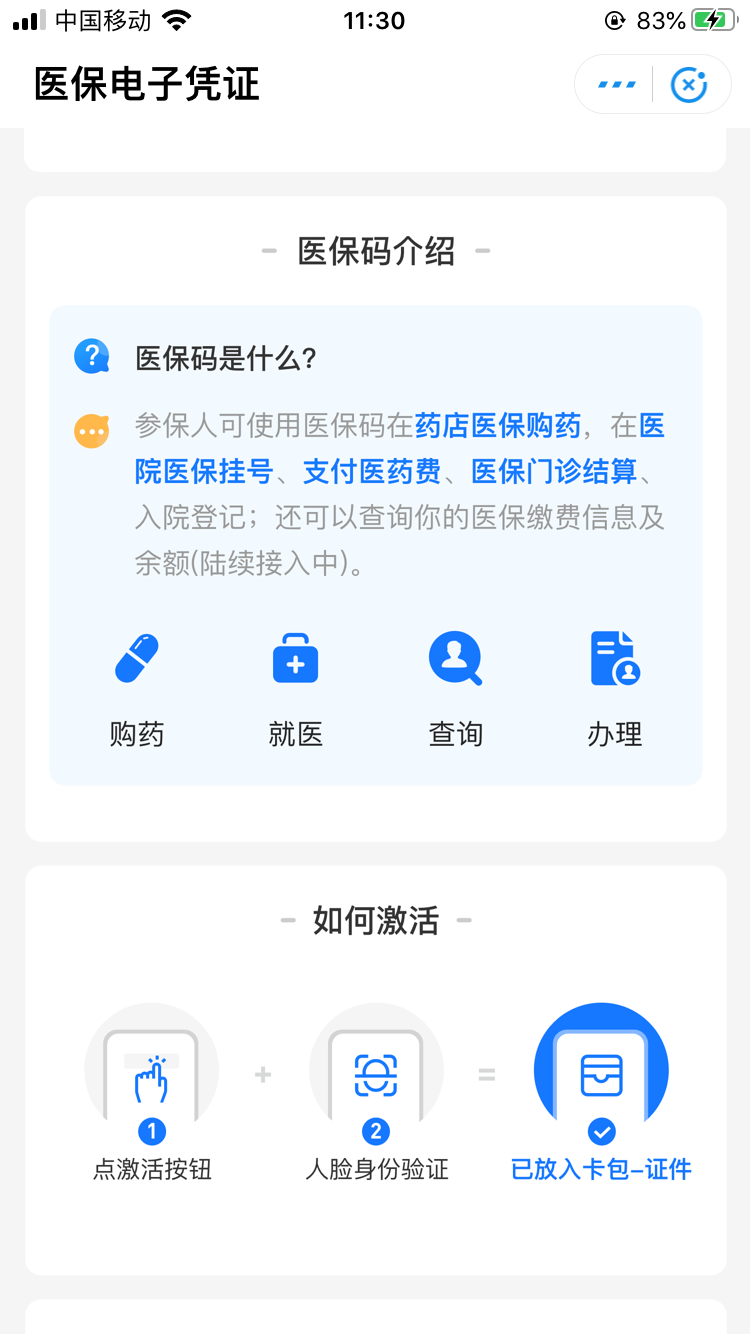The image size is (750, 1334).
Task: Tap the 查询 shortcut
Action: (455, 689)
